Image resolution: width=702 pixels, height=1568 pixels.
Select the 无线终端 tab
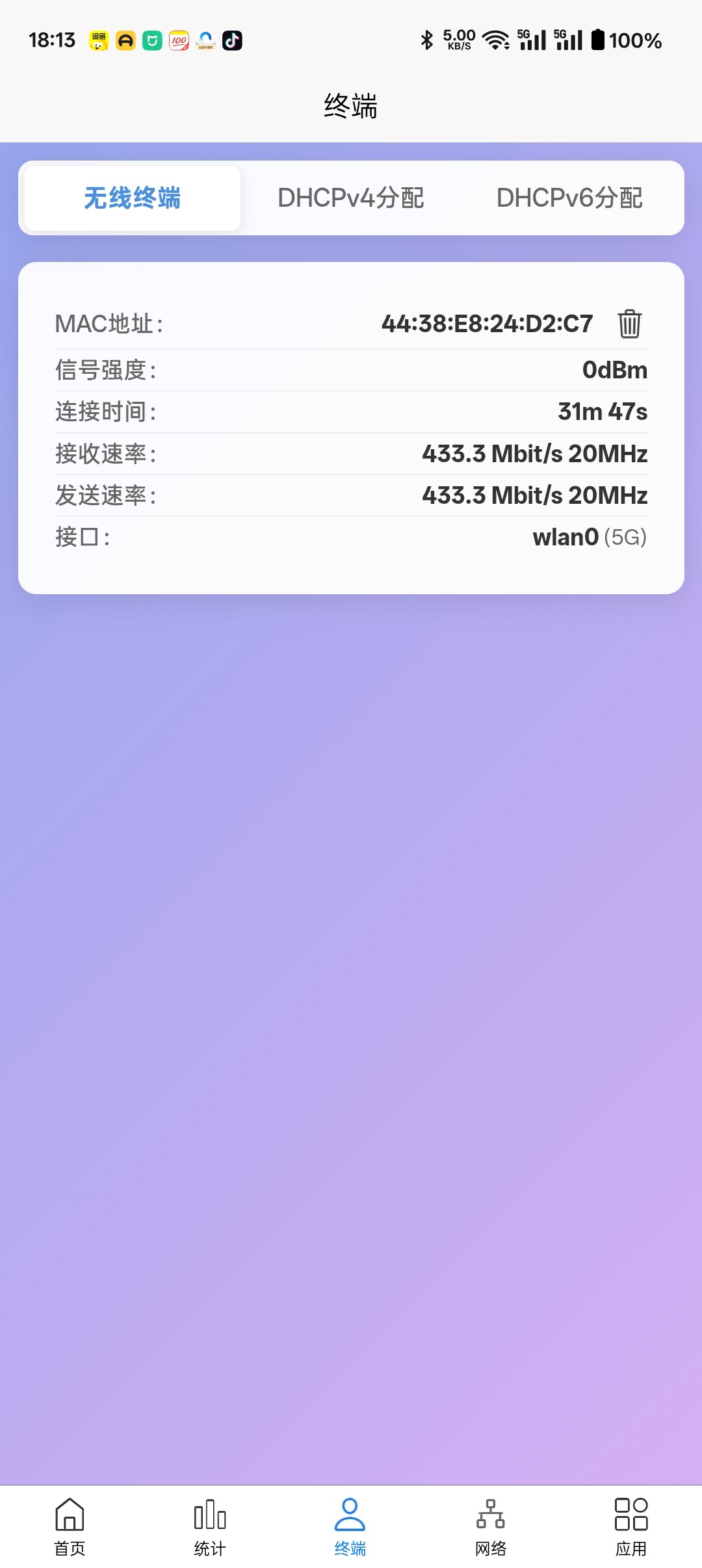tap(133, 198)
